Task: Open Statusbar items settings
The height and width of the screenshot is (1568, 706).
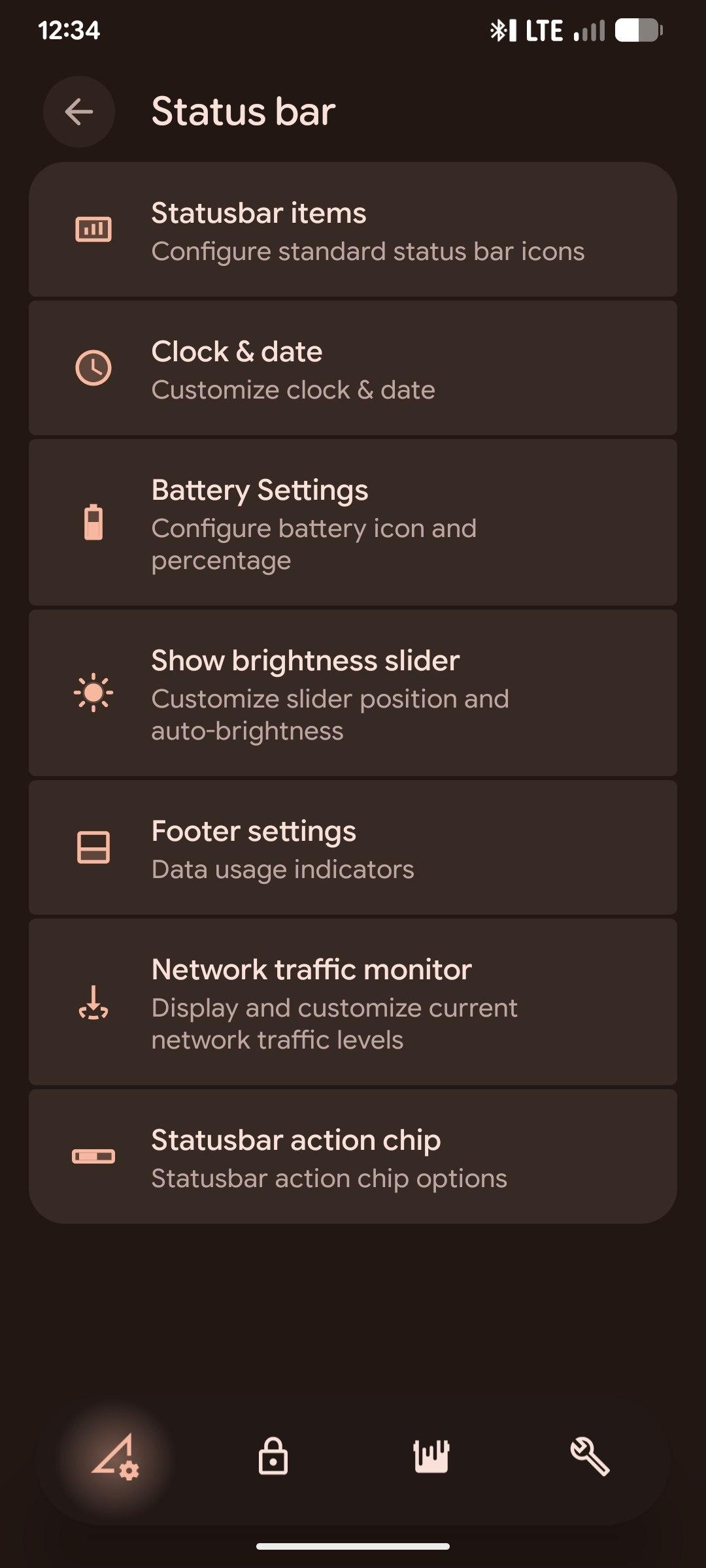Action: point(353,231)
